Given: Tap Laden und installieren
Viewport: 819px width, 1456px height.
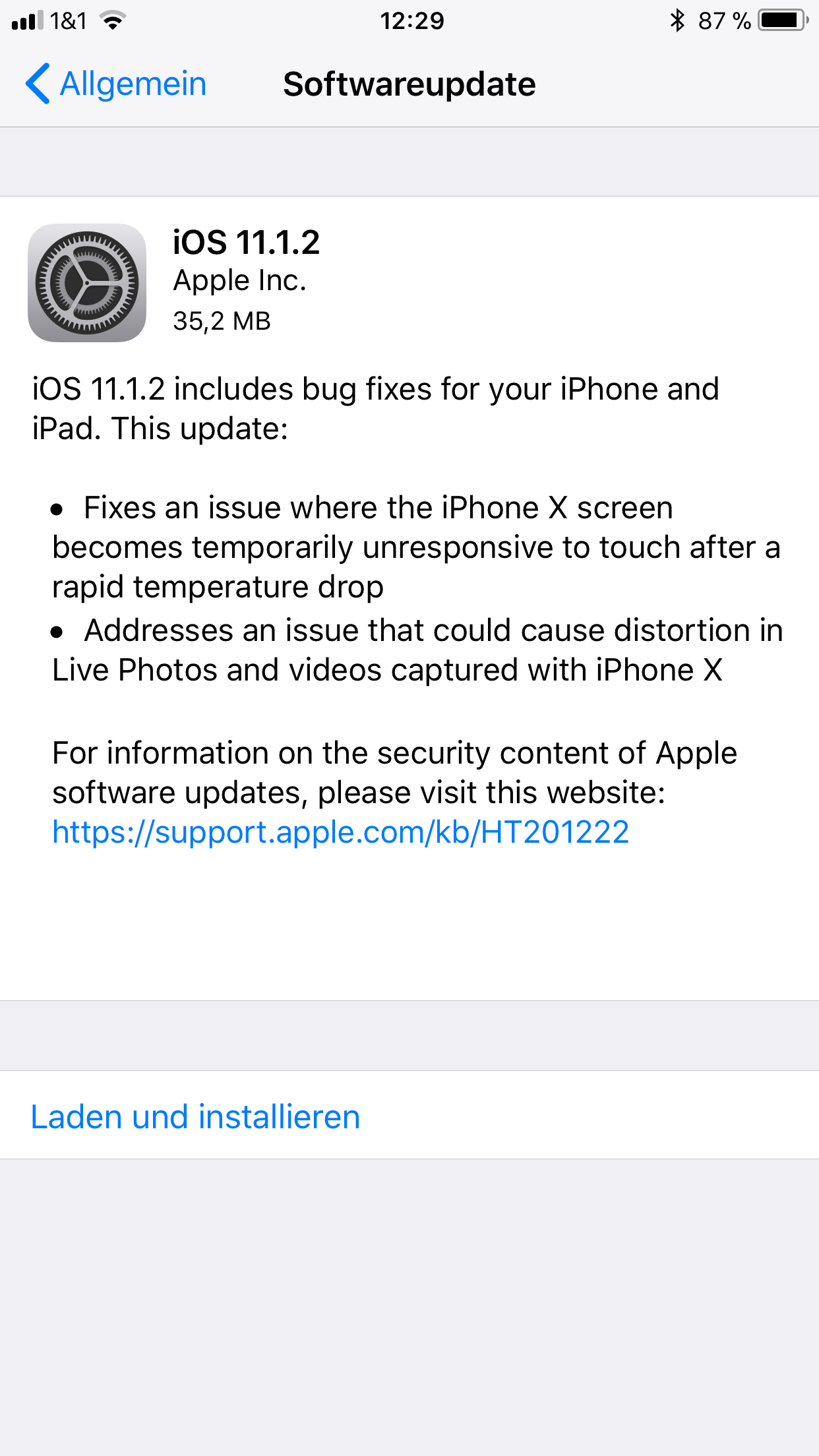Looking at the screenshot, I should [409, 1116].
